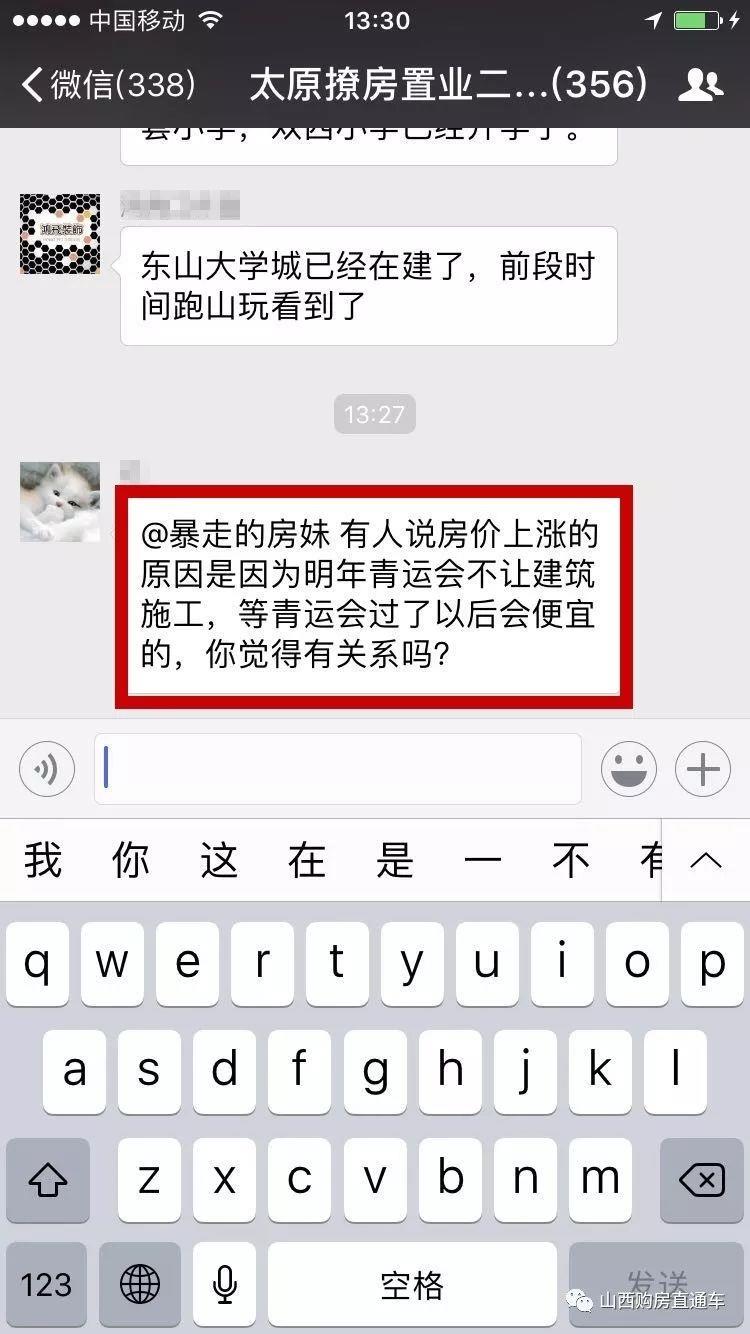
Task: Go back to the 微信 chat list
Action: tap(105, 85)
